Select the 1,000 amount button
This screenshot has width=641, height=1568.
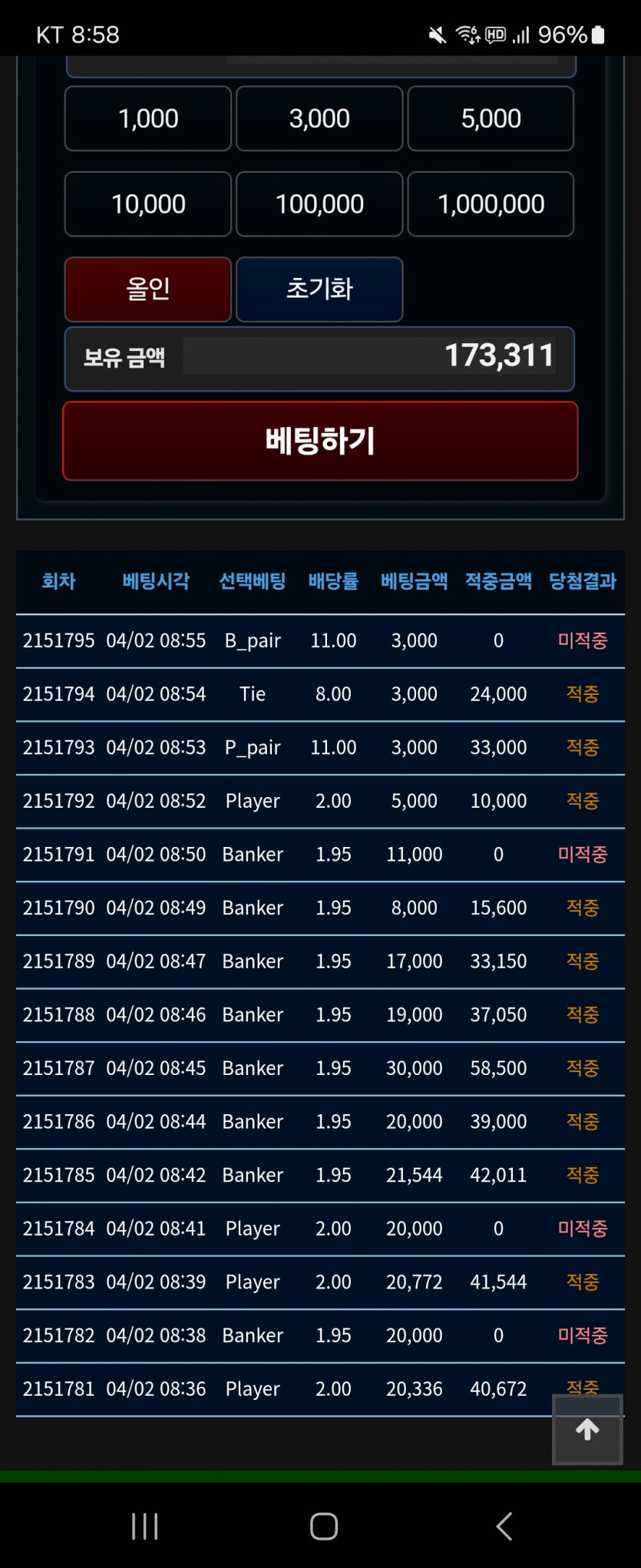coord(148,118)
